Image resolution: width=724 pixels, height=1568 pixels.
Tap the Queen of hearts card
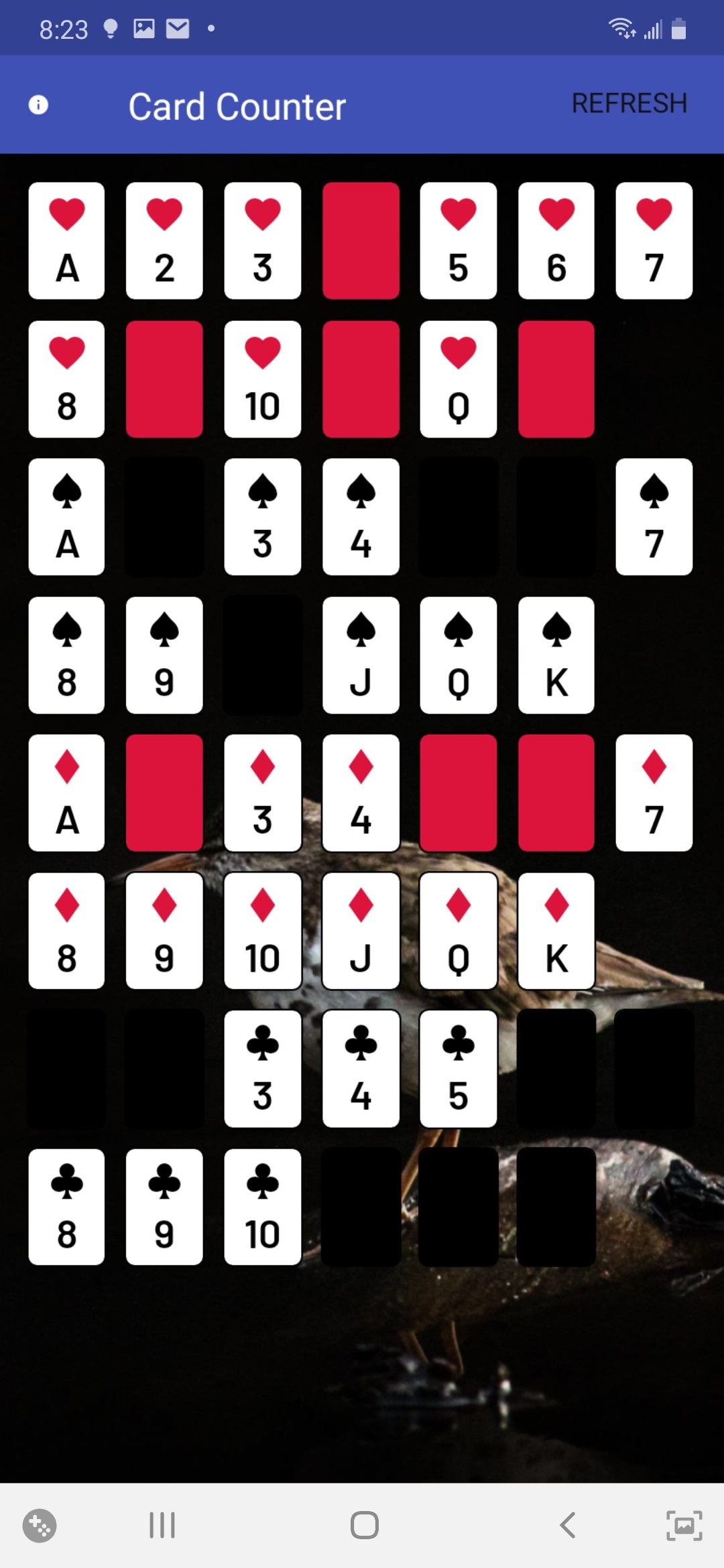[458, 379]
